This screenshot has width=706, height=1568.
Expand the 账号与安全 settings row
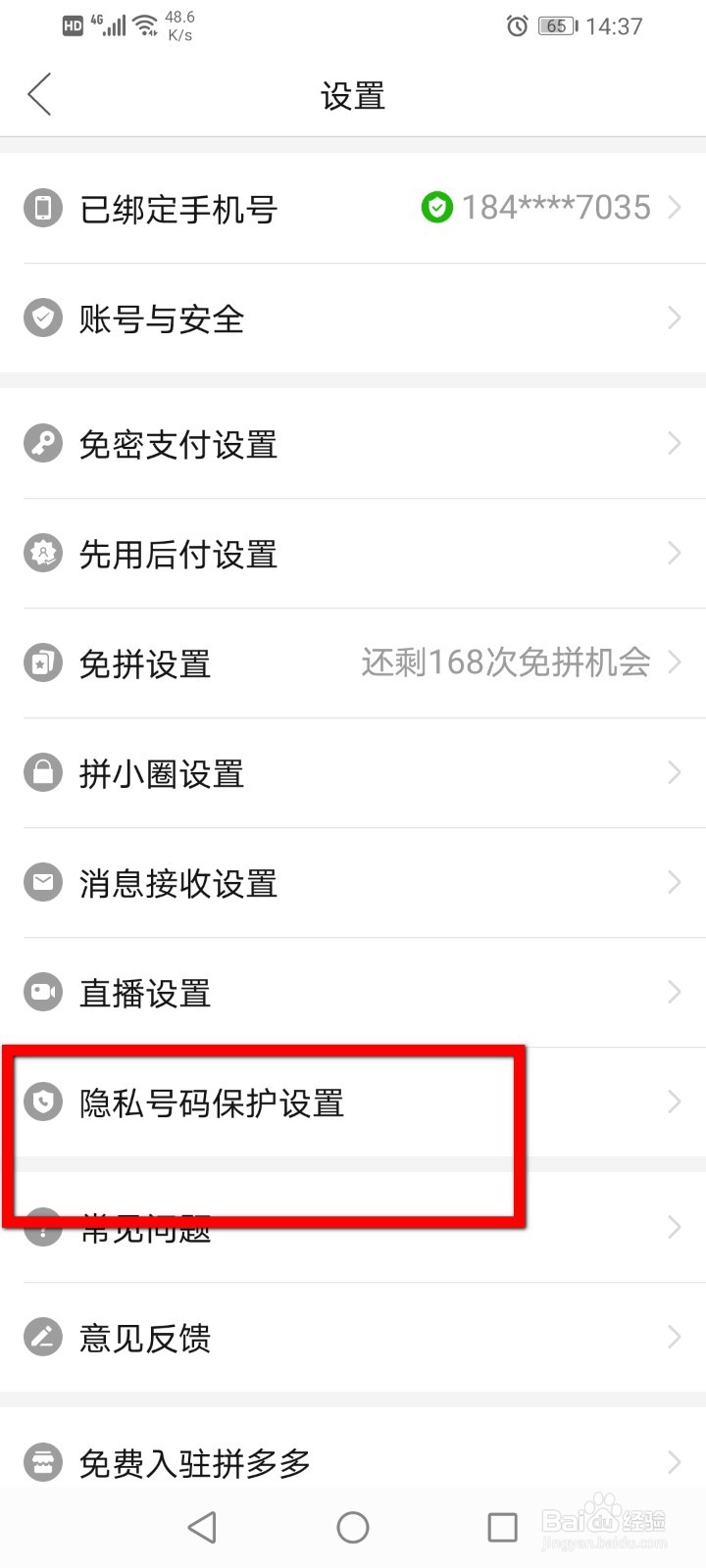[x=674, y=318]
